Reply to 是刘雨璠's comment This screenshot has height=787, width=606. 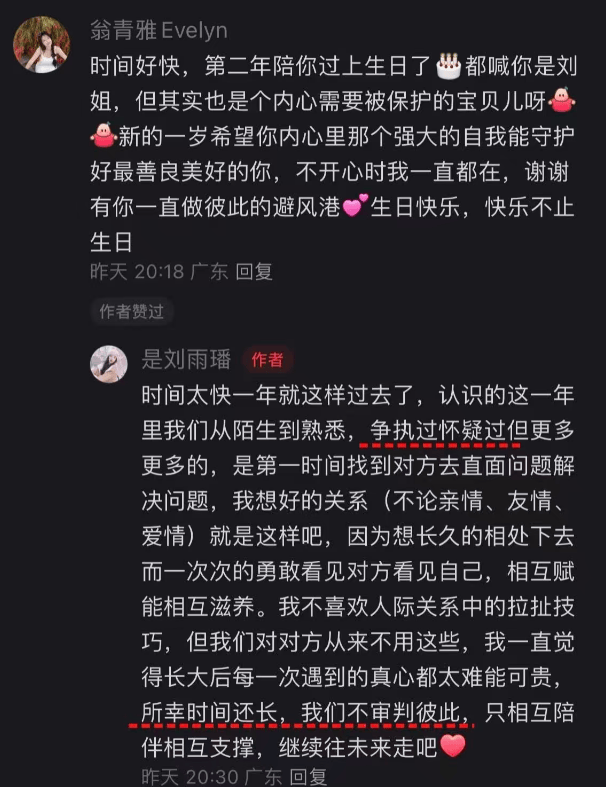point(308,776)
